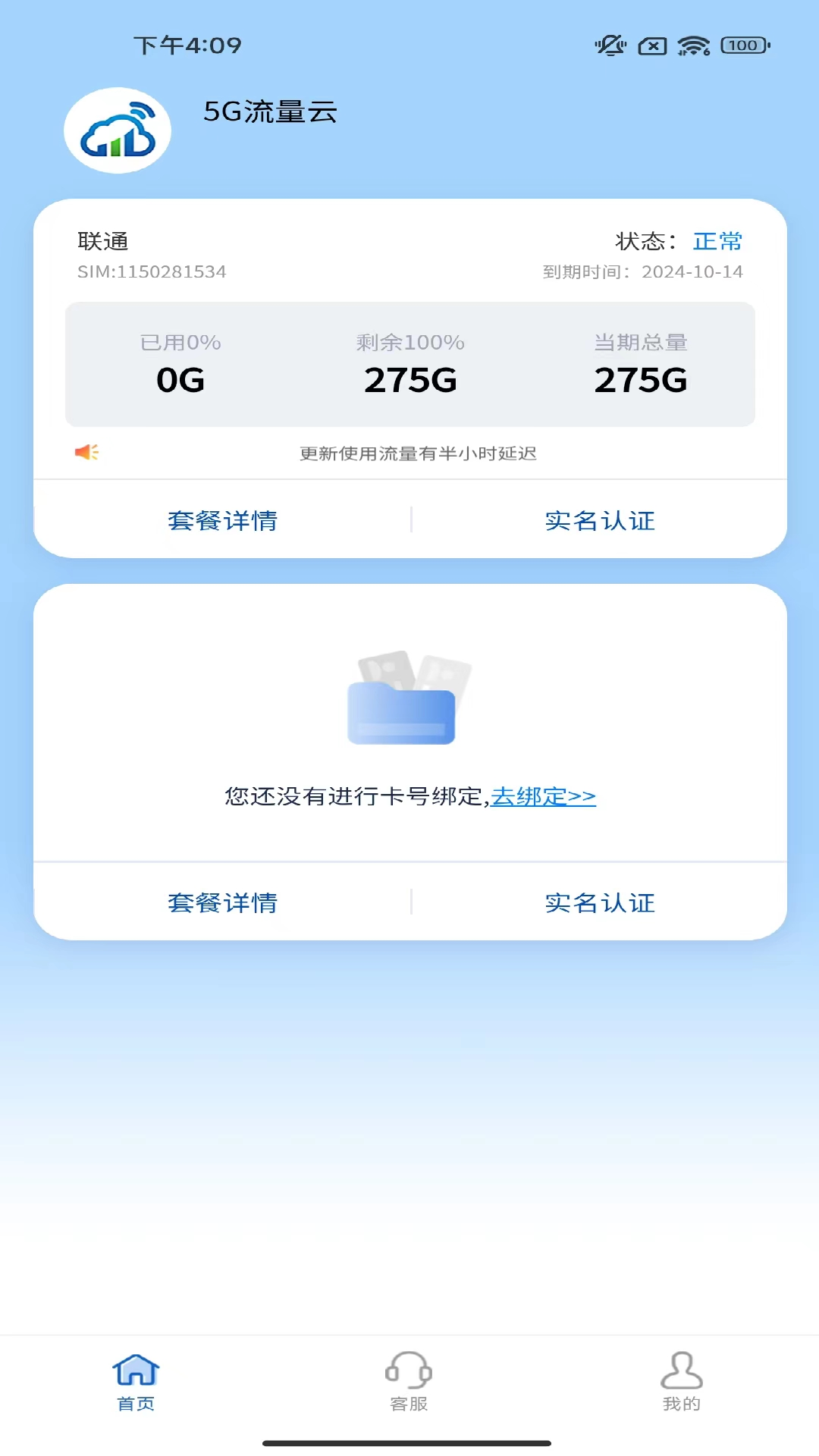Viewport: 819px width, 1456px height.
Task: Open 套餐详情 for the 联通 SIM card
Action: coord(222,521)
